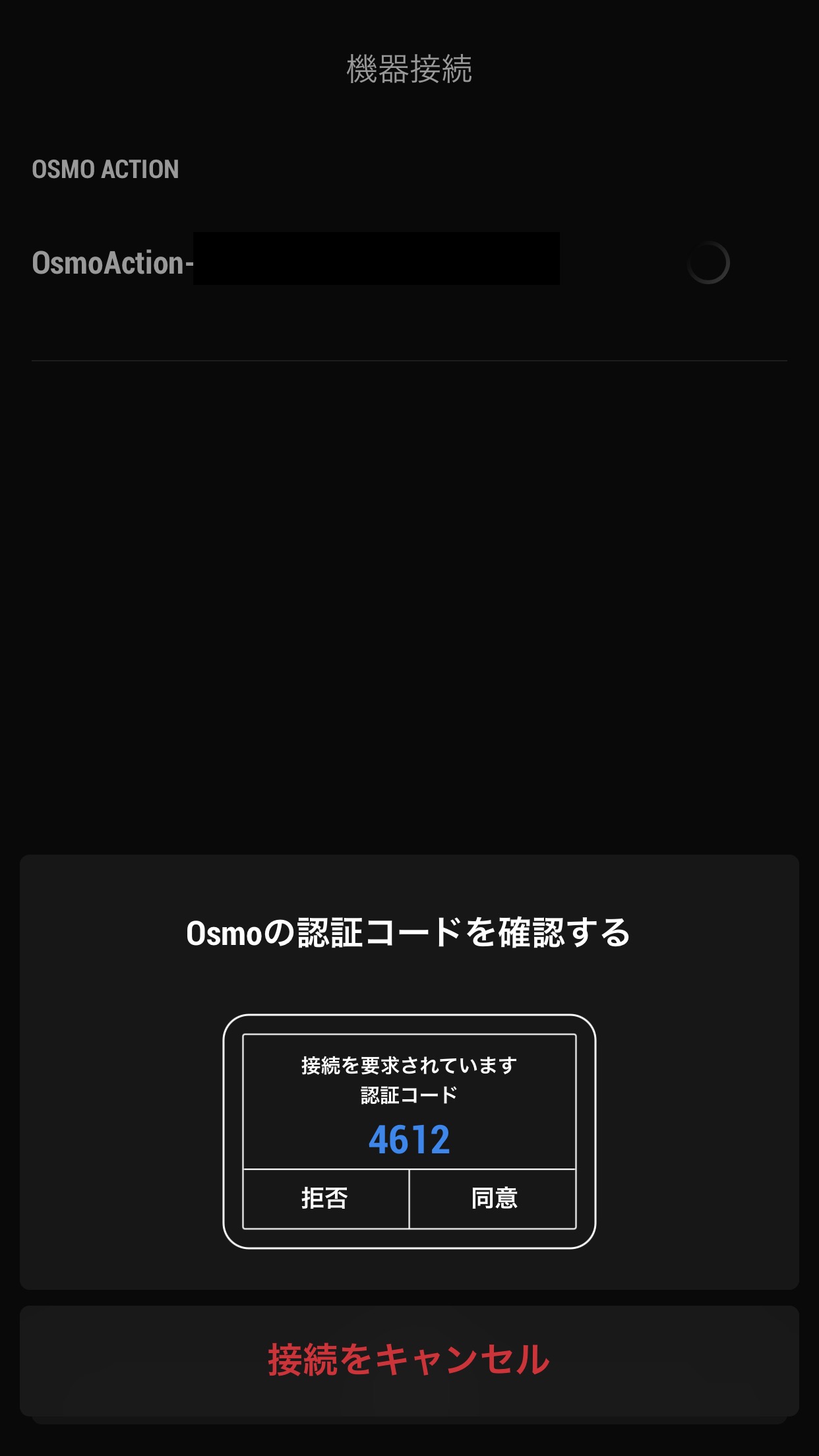Select the OsmoAction device row
819x1456 pixels.
[x=297, y=262]
